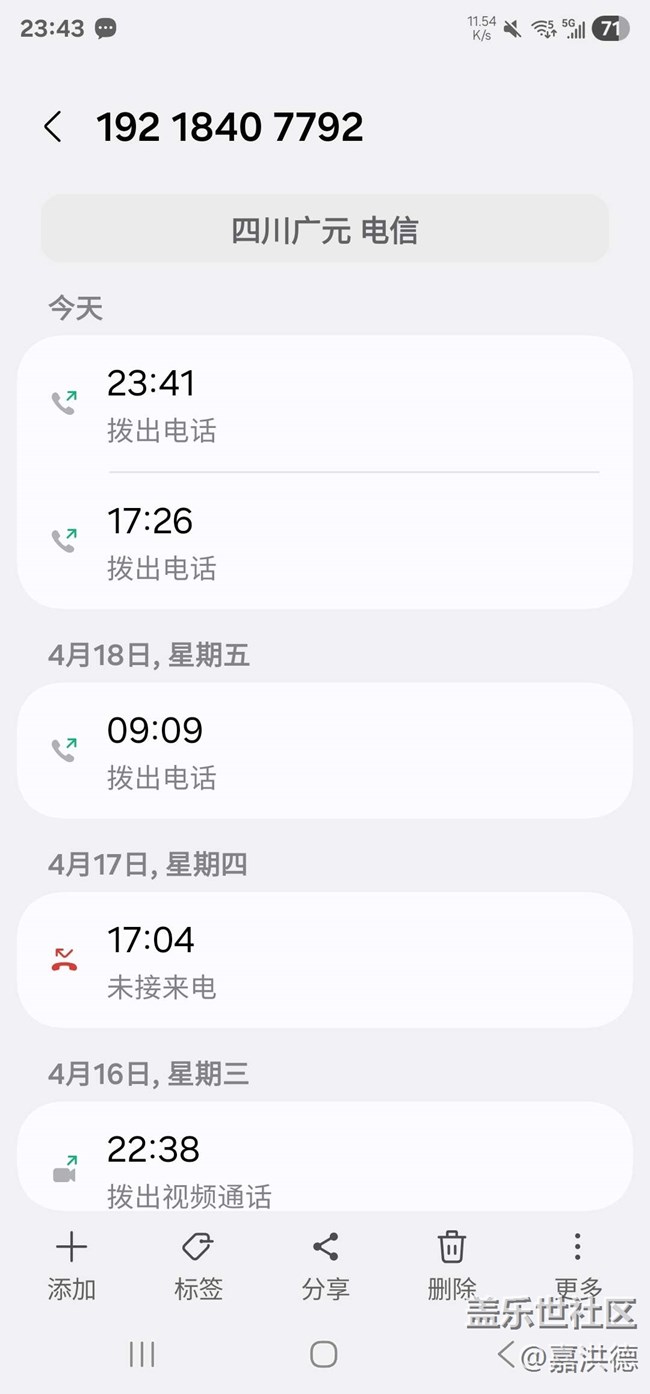This screenshot has width=650, height=1394.
Task: Delete the call history with 删除
Action: pyautogui.click(x=452, y=1265)
